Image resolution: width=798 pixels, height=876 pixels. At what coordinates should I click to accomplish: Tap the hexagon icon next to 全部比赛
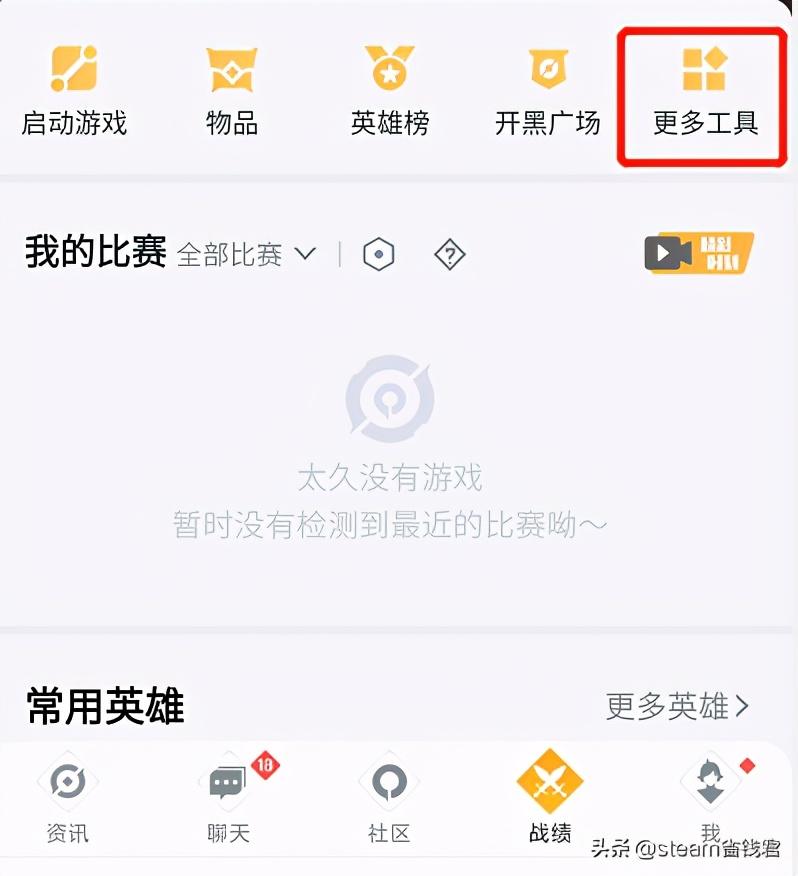point(378,254)
